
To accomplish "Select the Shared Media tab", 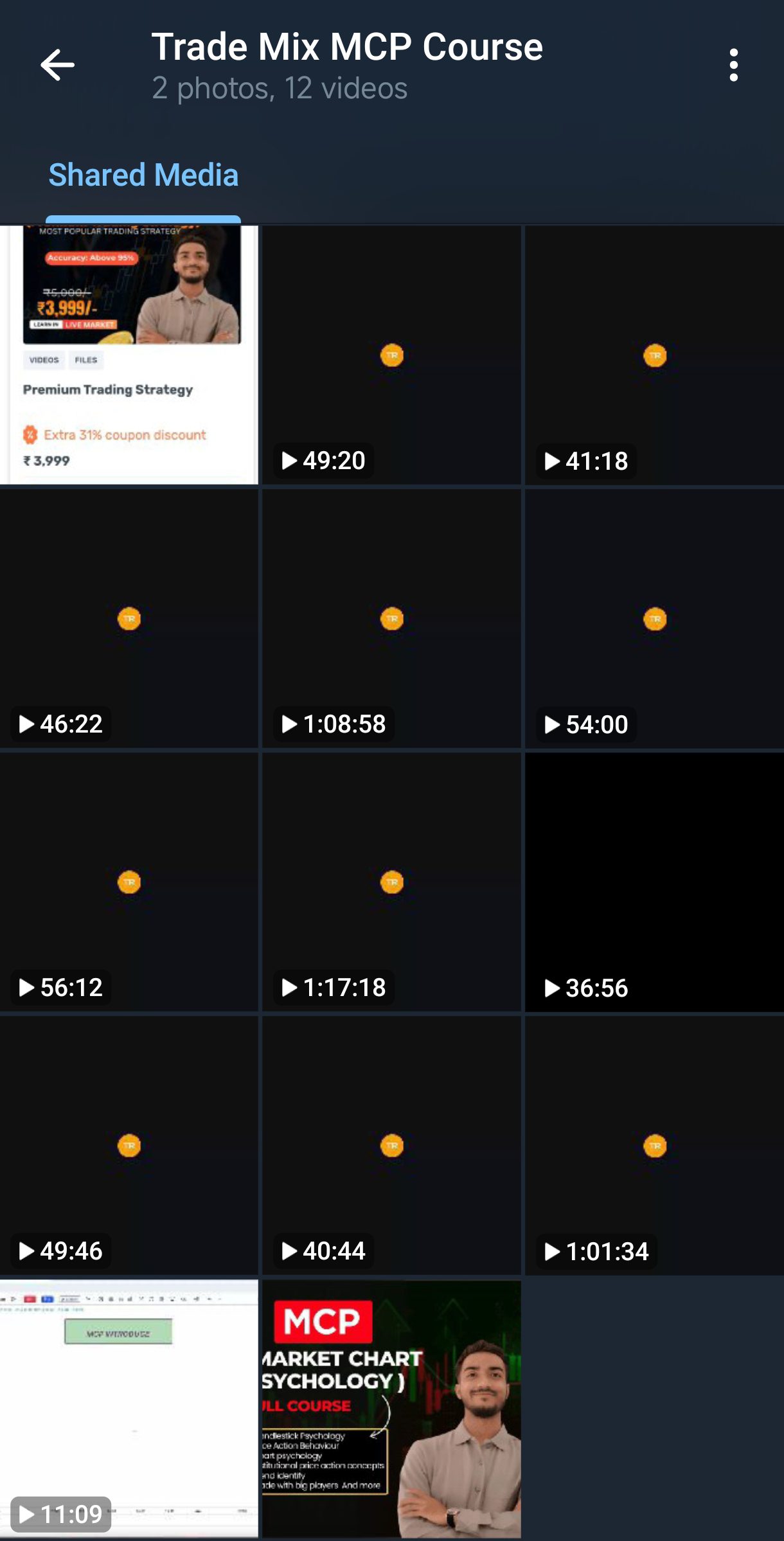I will (x=143, y=175).
